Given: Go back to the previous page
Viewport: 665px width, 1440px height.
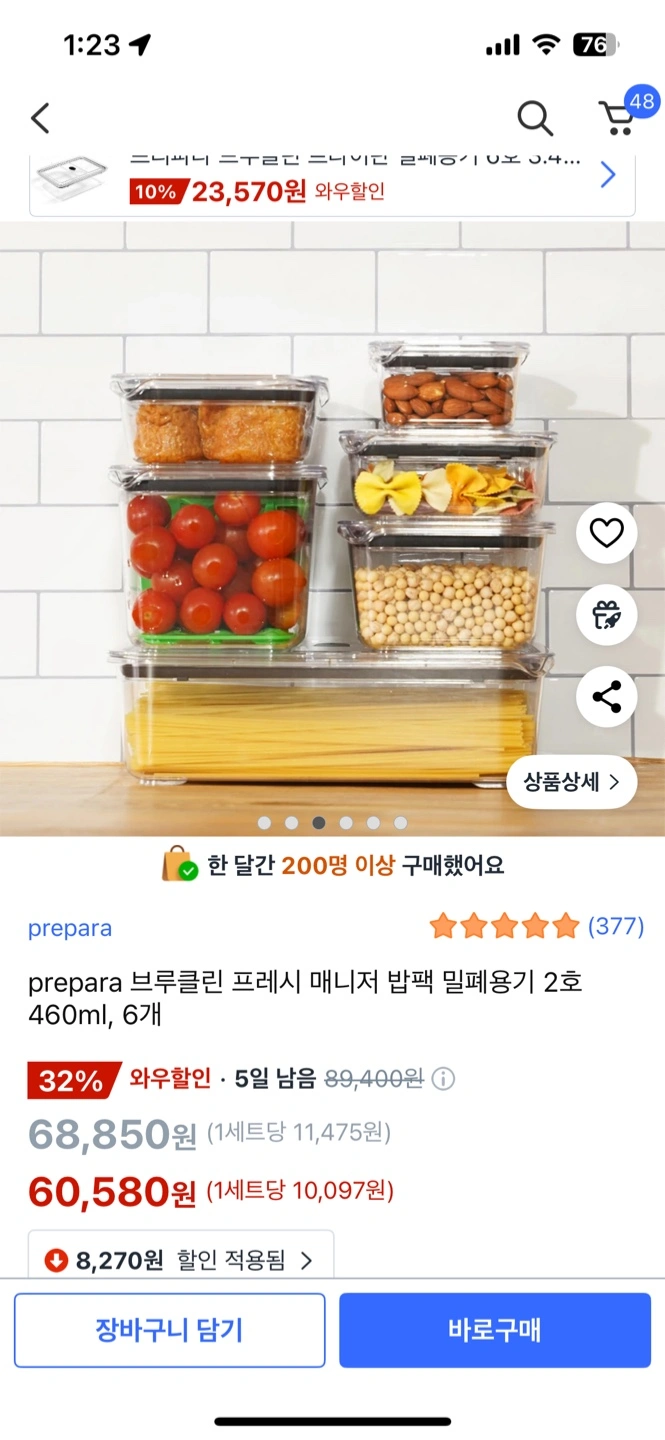Looking at the screenshot, I should [x=40, y=118].
